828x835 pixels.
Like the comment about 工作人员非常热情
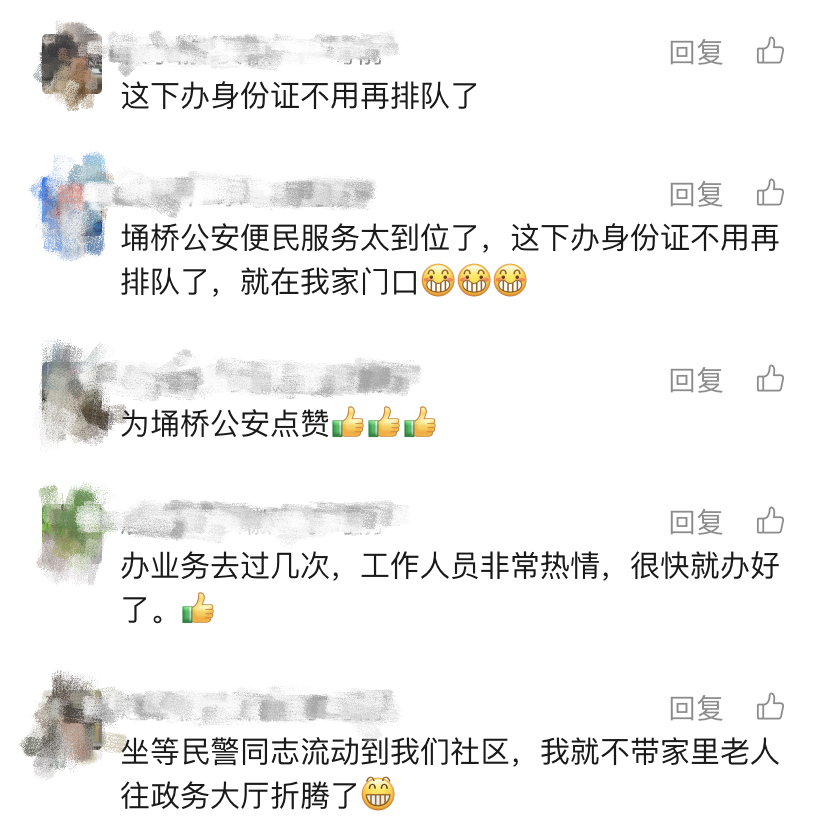click(x=770, y=520)
